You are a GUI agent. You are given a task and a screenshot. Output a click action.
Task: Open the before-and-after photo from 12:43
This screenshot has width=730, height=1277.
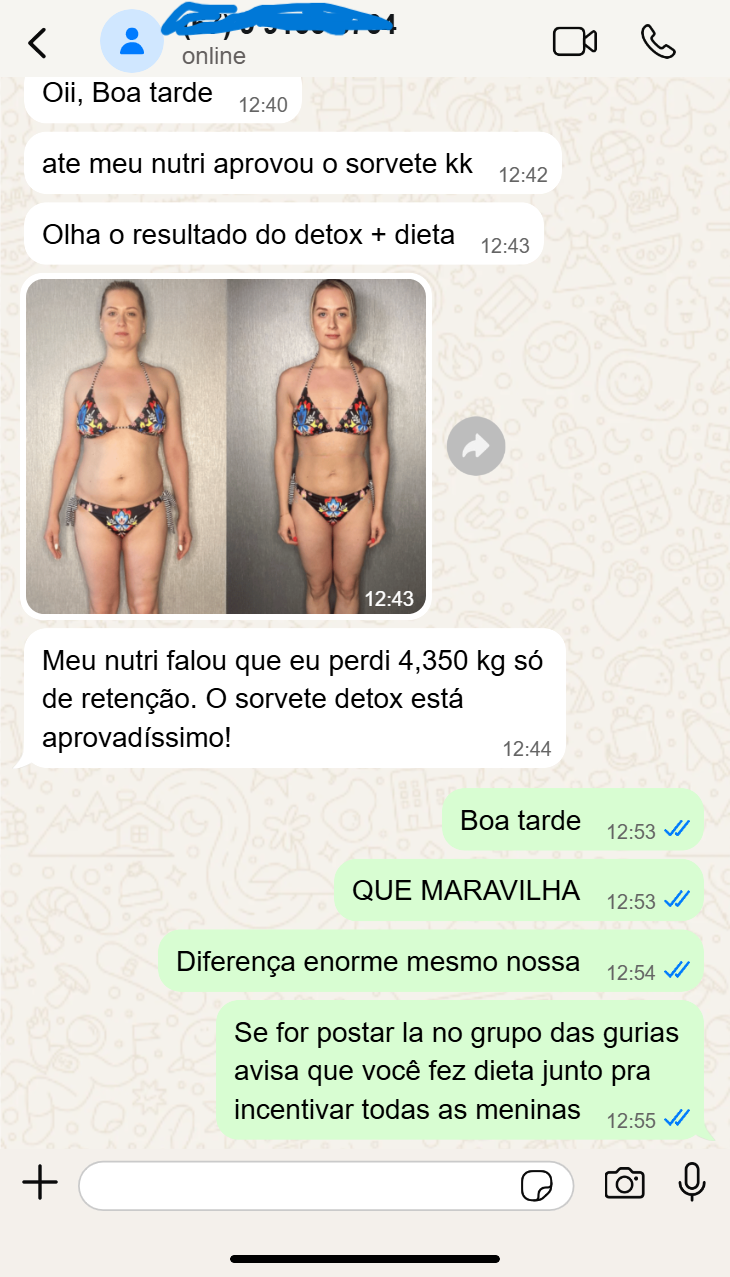point(226,446)
